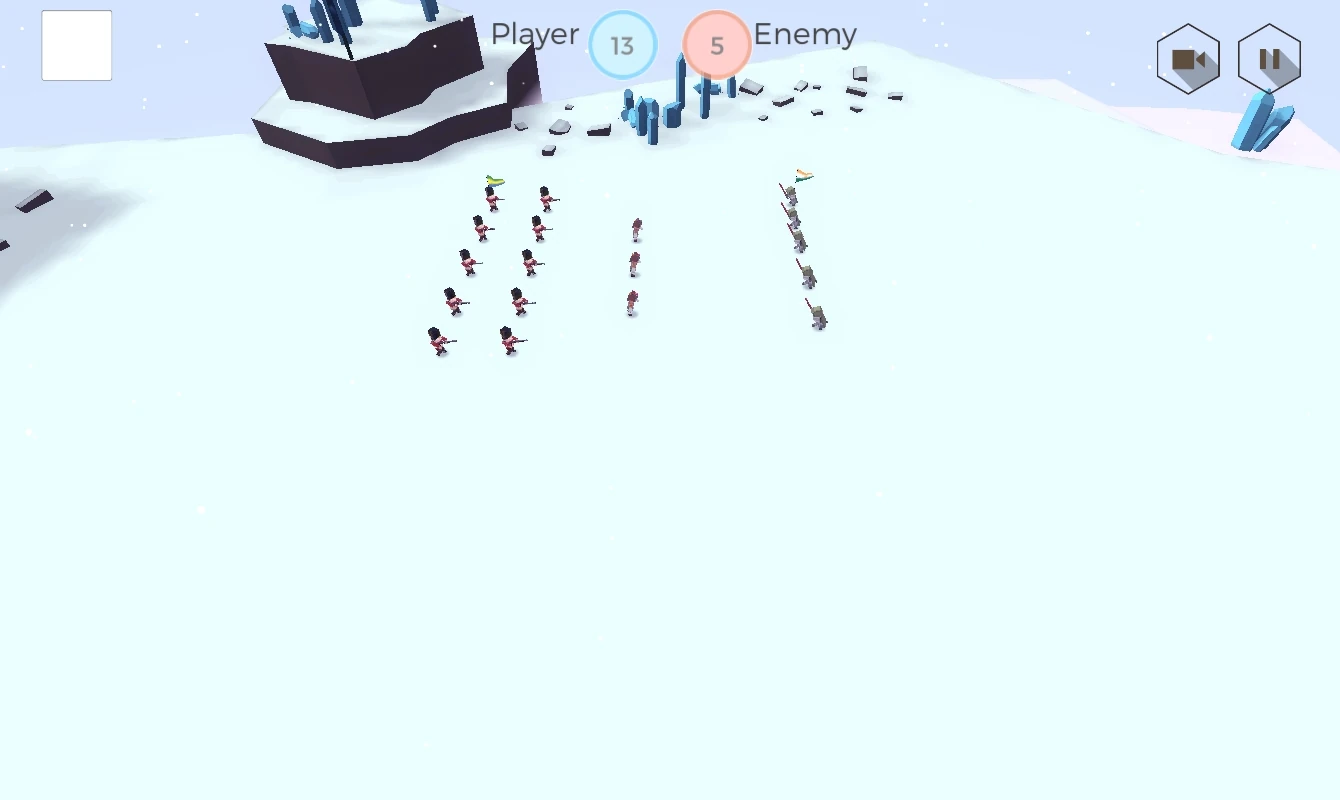Tap the white square button
The image size is (1340, 800).
click(x=77, y=46)
